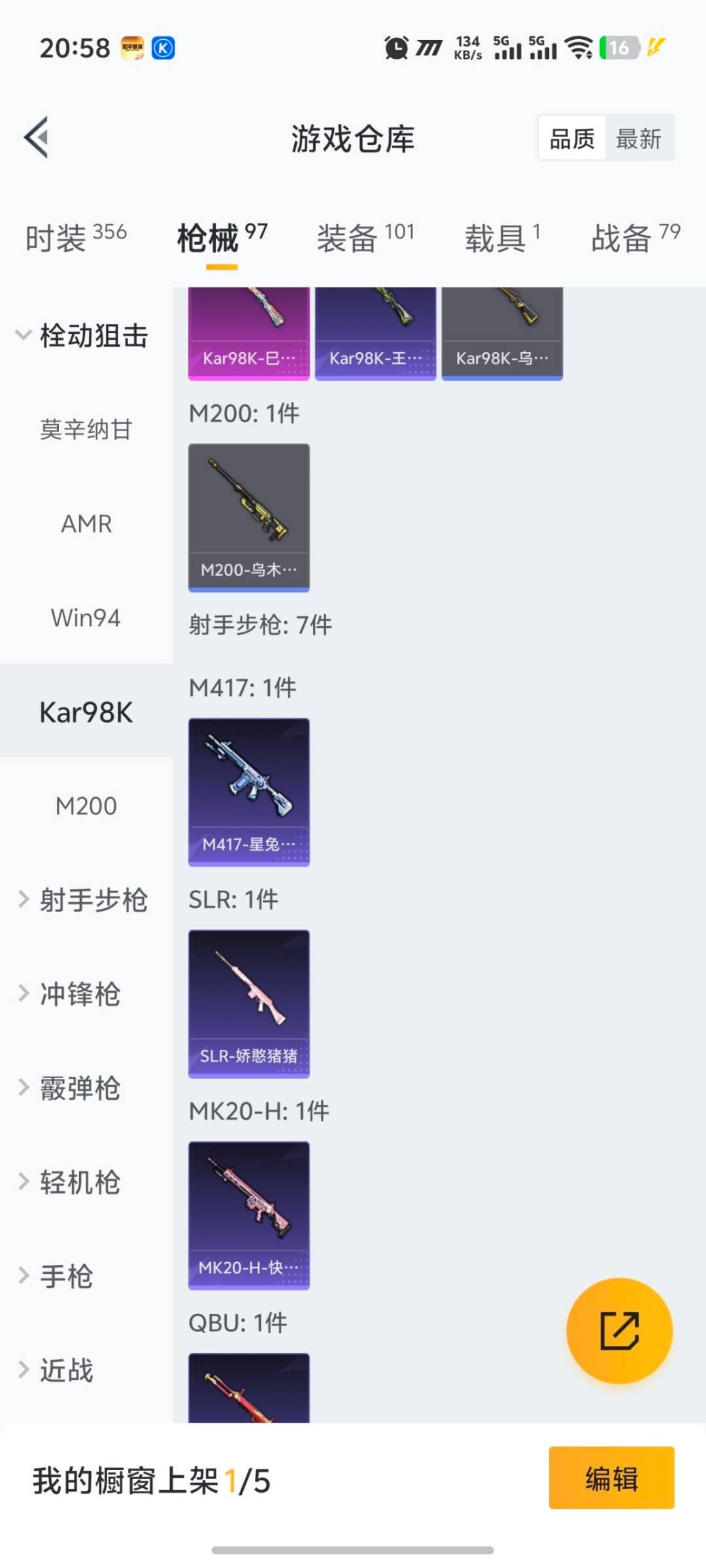Tap the battery indicator showing 16
The width and height of the screenshot is (706, 1568).
pos(617,47)
